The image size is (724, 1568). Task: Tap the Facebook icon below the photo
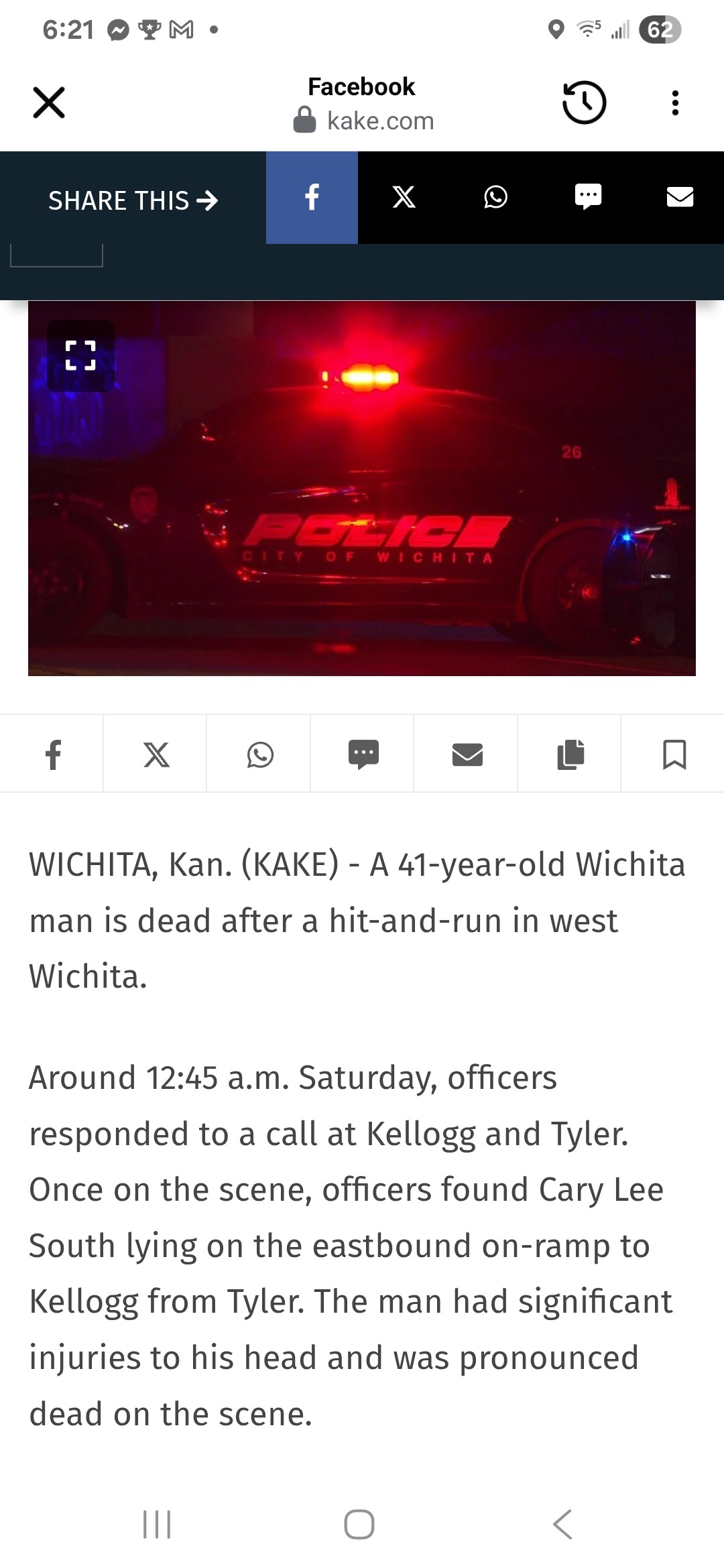point(52,754)
